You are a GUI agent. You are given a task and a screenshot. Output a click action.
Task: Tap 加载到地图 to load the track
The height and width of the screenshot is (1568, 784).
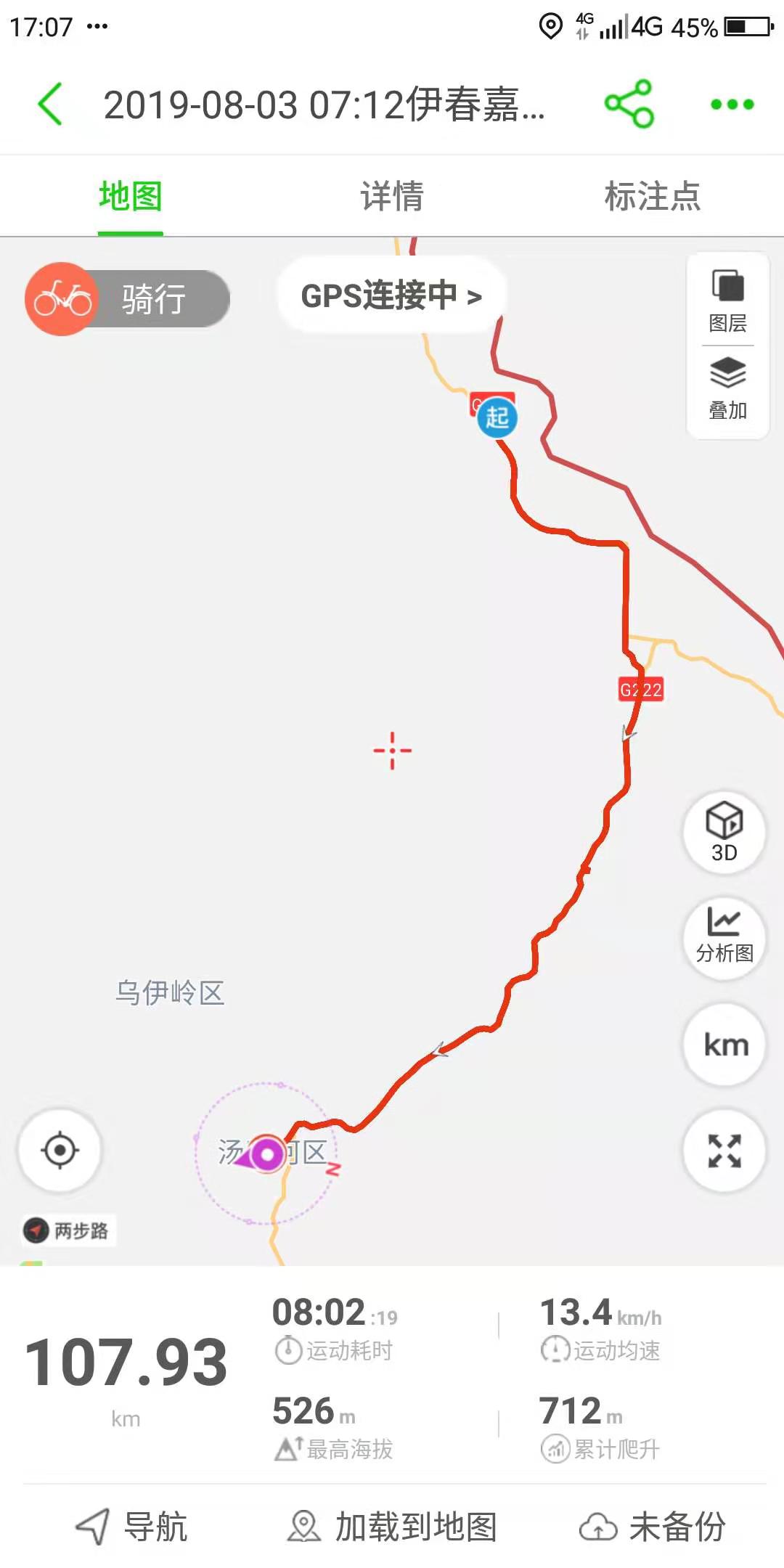tap(392, 1526)
